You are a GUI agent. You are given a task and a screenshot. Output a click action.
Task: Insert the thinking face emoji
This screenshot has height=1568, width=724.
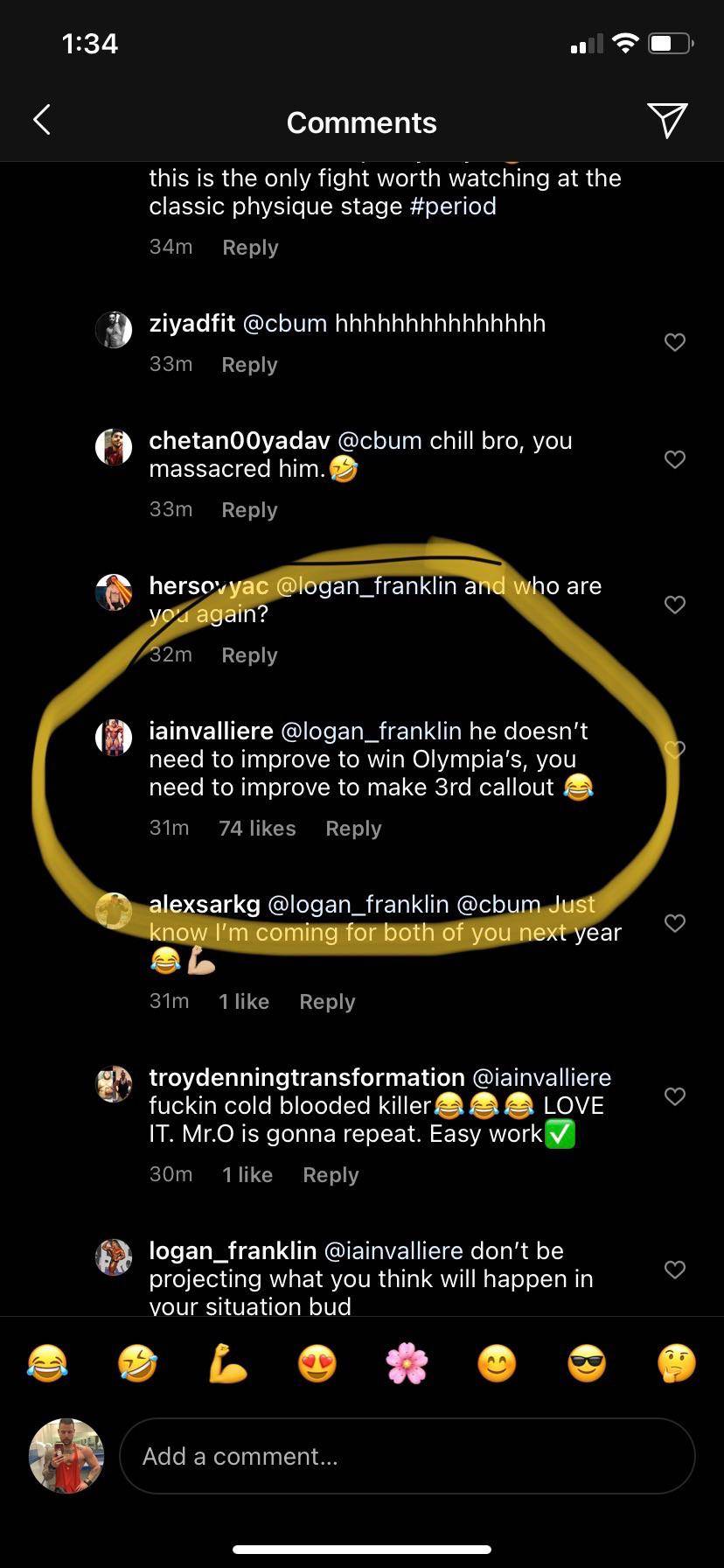676,1363
